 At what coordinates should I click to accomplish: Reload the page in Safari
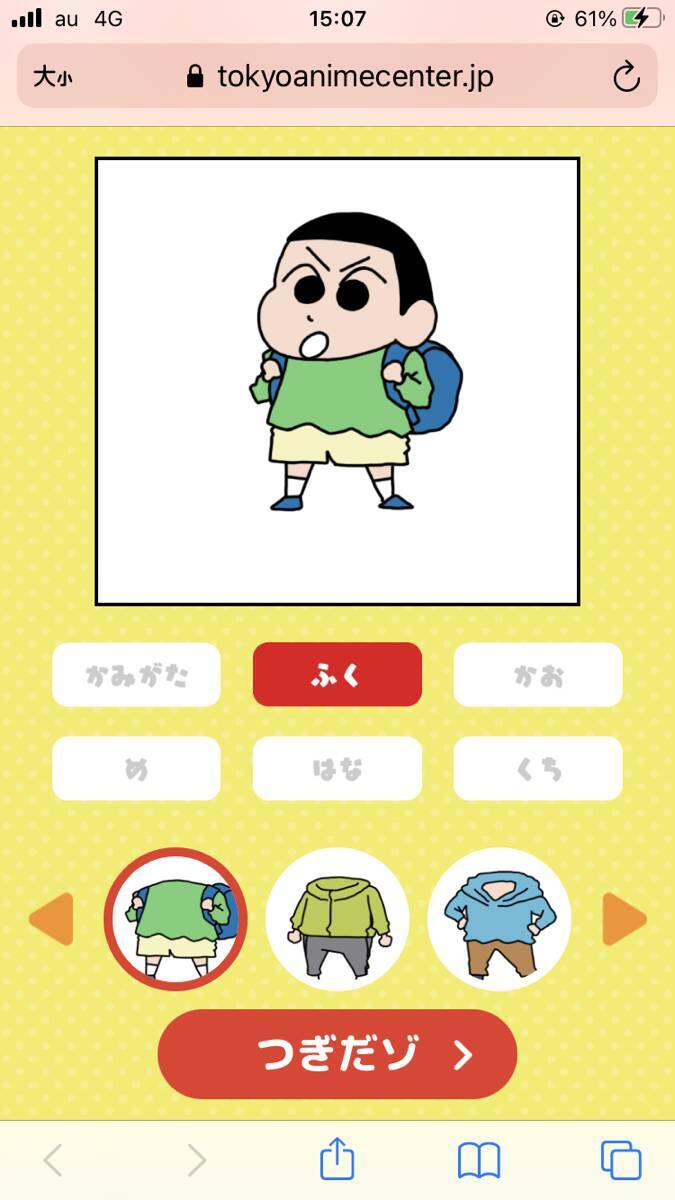[626, 77]
